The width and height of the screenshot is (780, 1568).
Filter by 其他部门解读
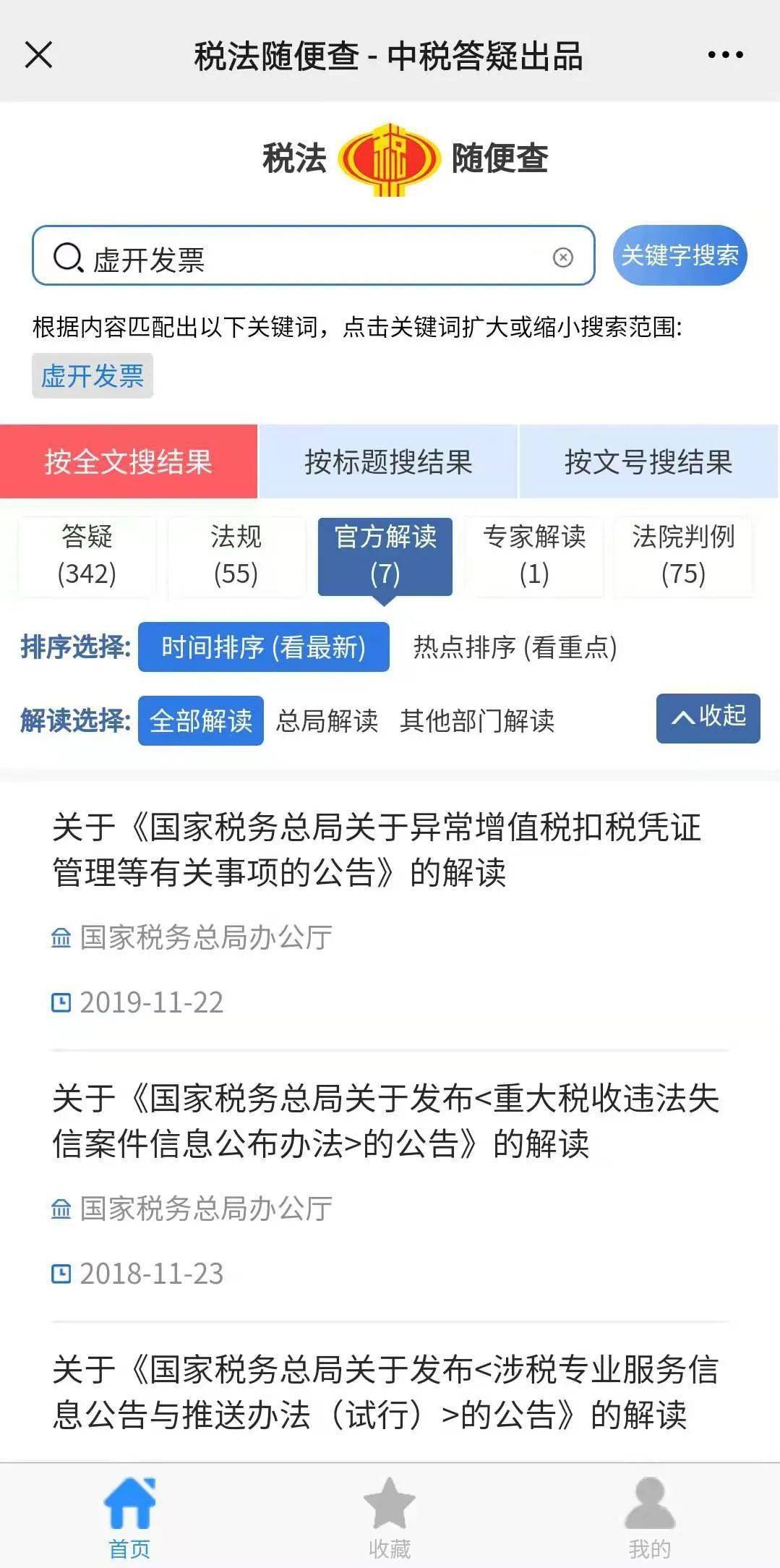tap(477, 721)
